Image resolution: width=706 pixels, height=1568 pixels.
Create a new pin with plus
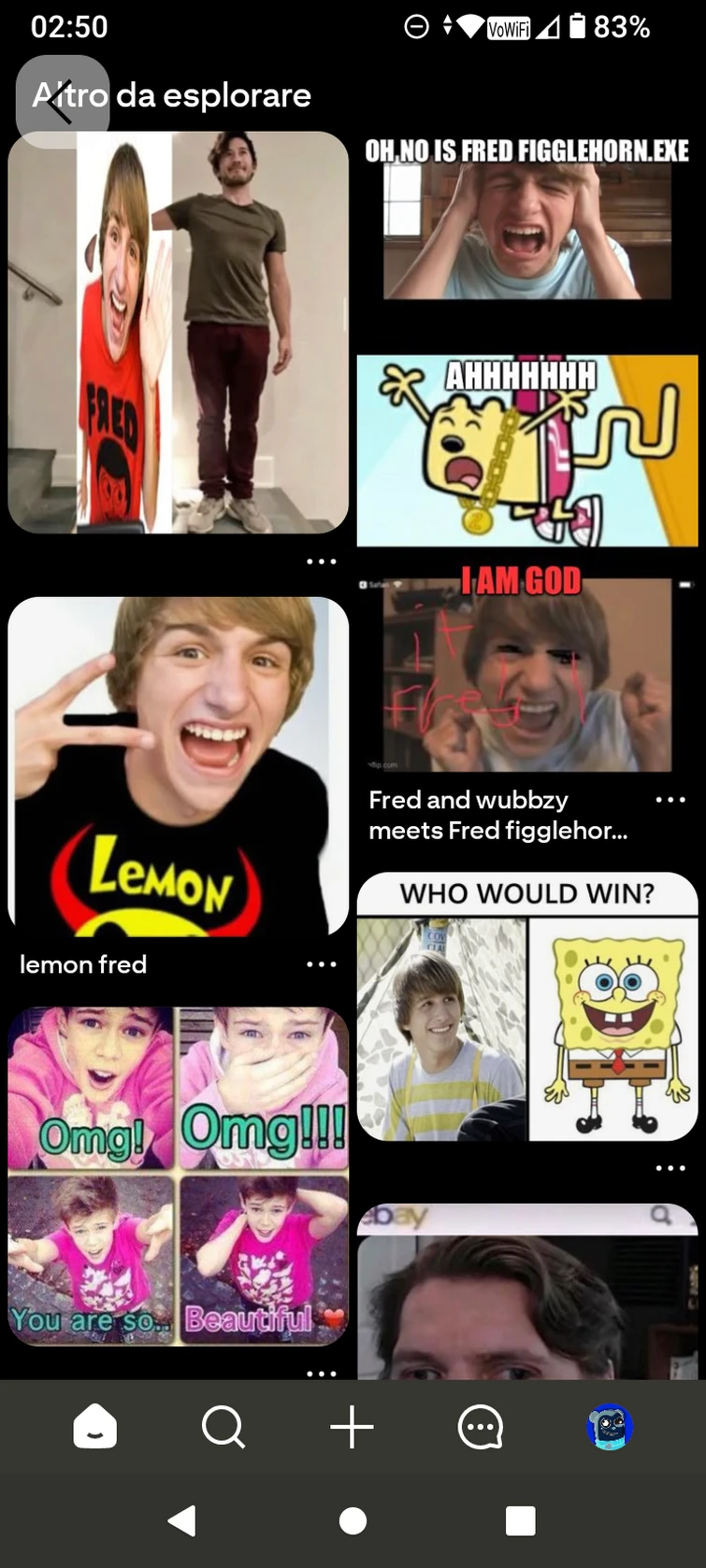tap(352, 1428)
